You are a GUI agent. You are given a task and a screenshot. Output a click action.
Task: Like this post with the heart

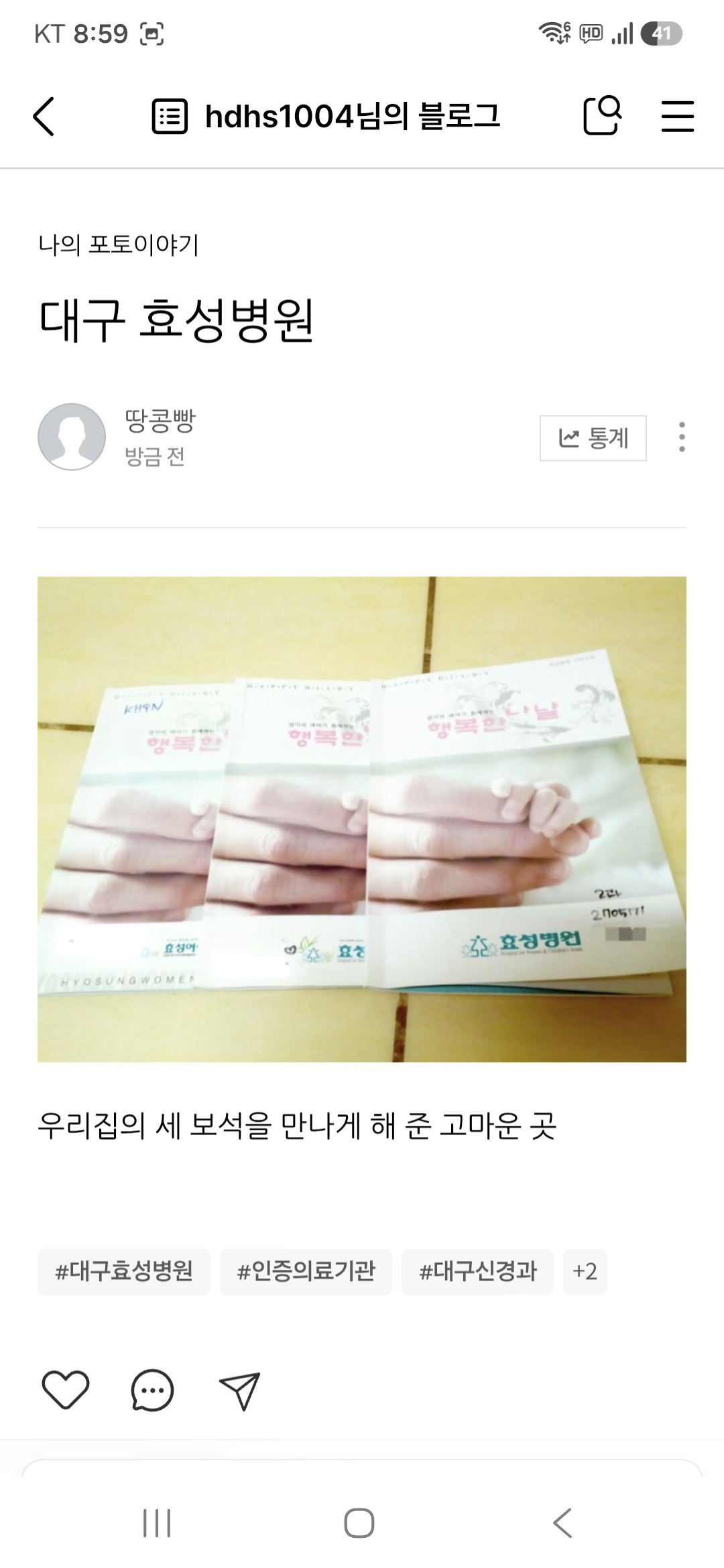[66, 1390]
